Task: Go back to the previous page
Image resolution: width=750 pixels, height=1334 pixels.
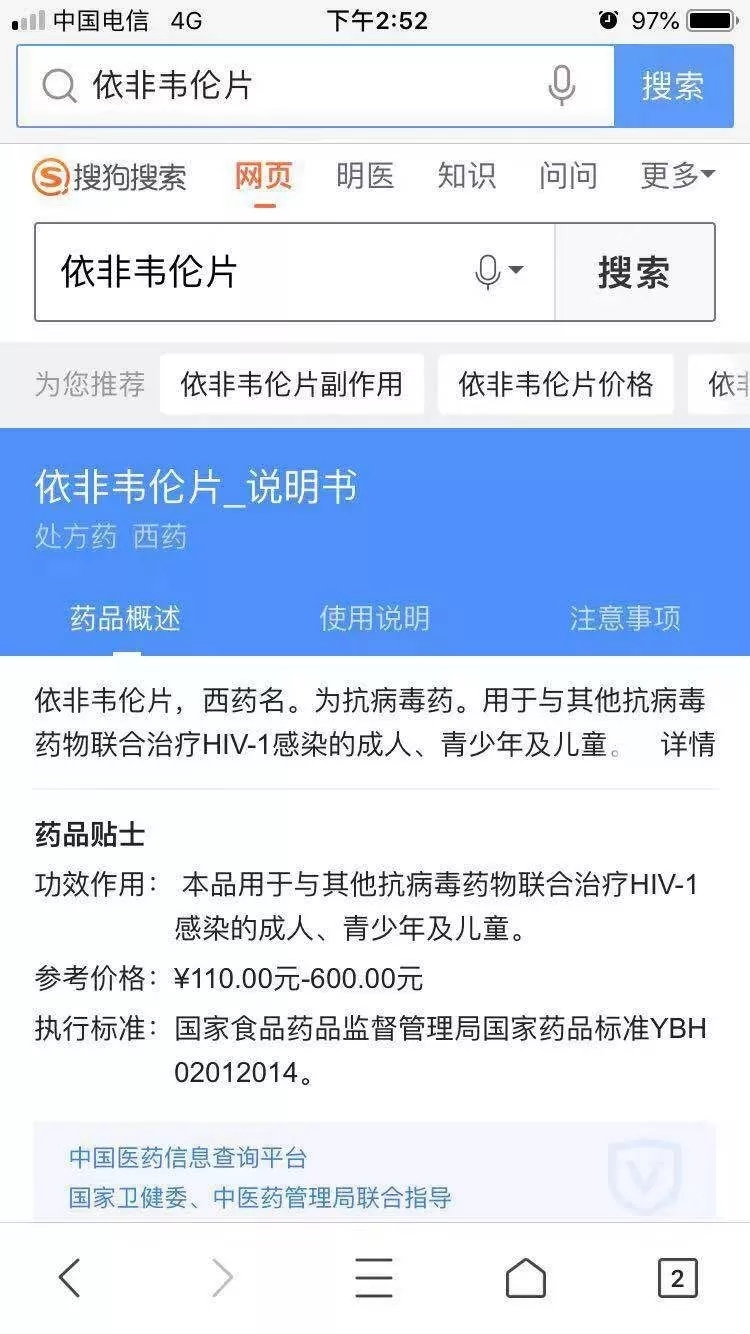Action: coord(69,1277)
